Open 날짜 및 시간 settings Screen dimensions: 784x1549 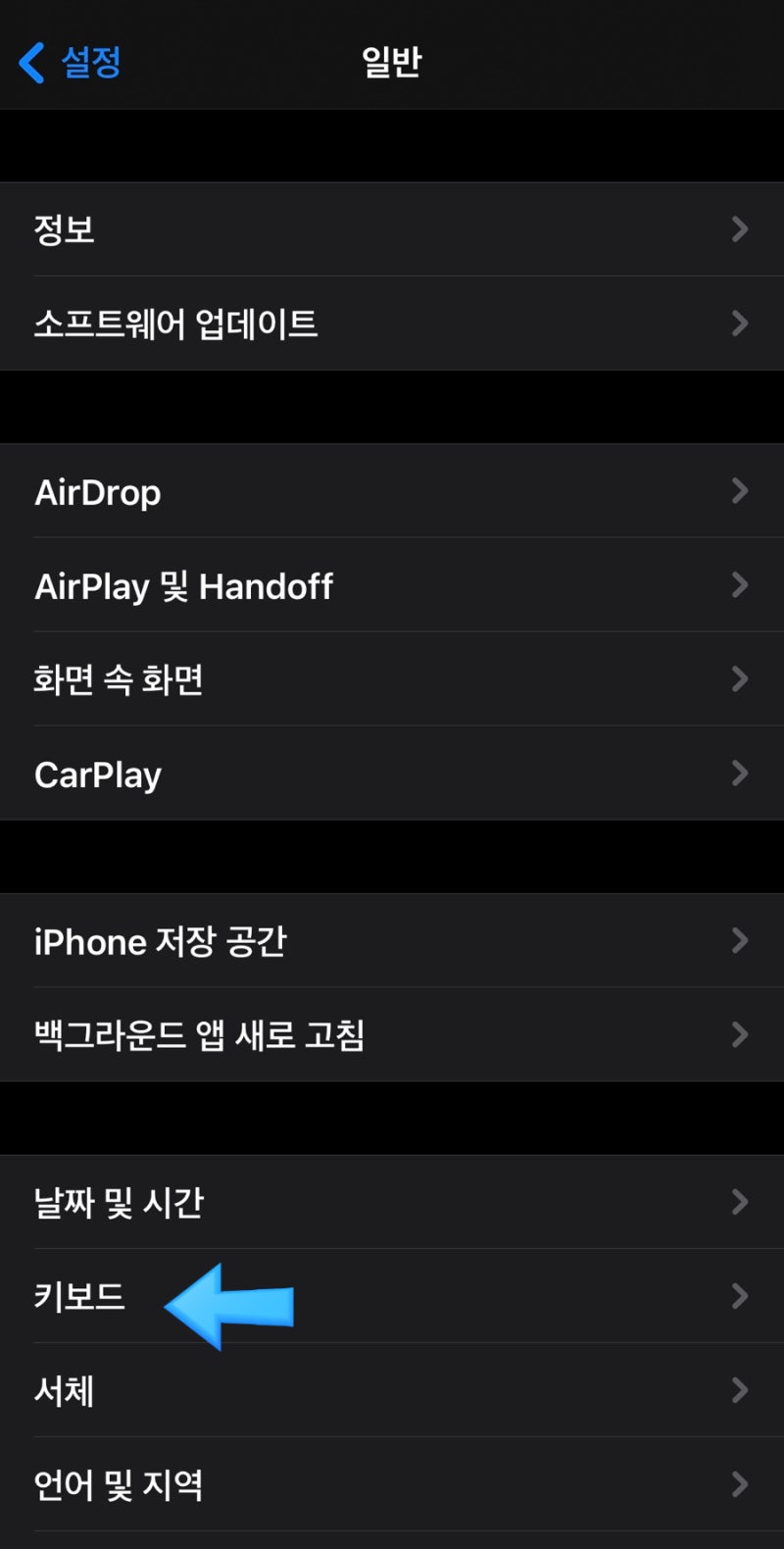(x=392, y=1202)
